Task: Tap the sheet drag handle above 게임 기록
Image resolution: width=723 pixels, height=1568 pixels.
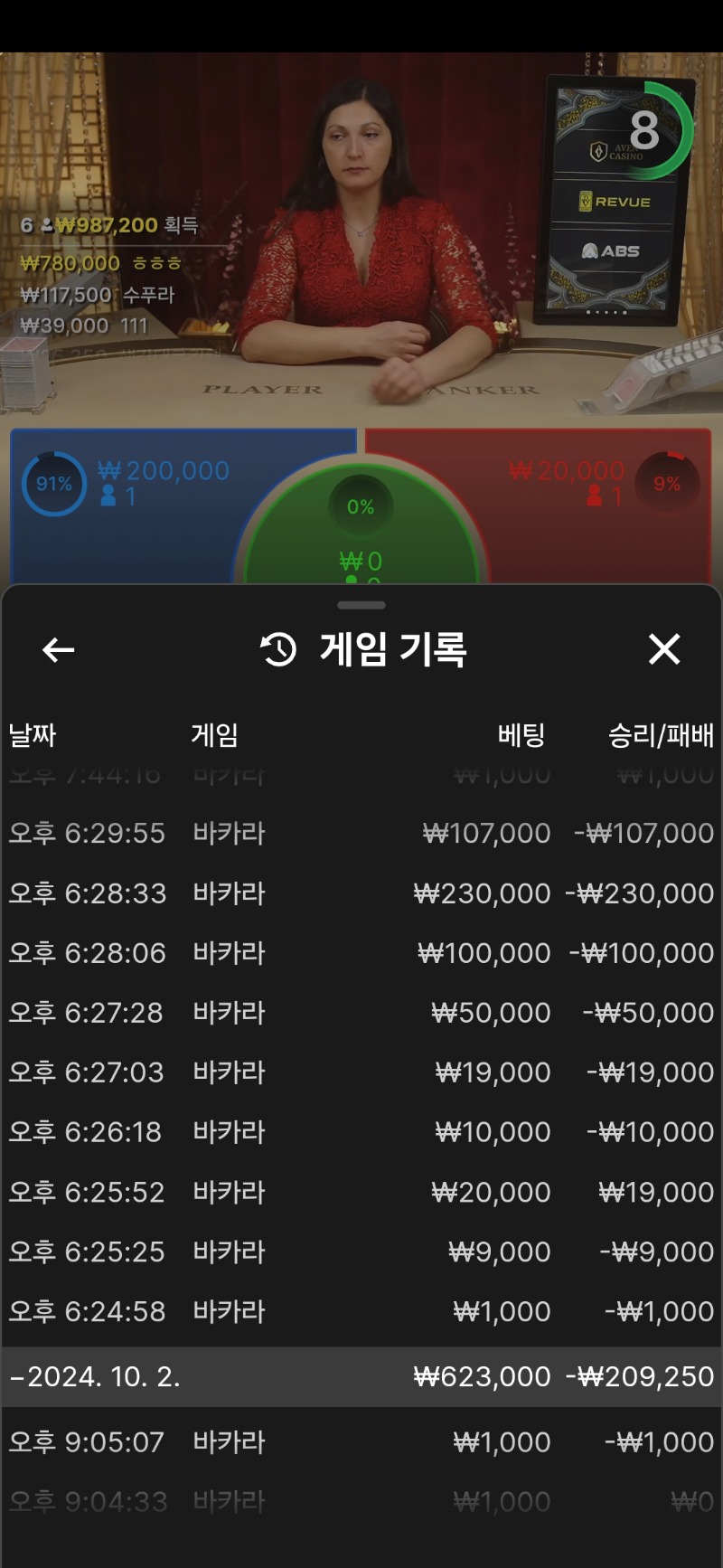Action: pos(361,605)
